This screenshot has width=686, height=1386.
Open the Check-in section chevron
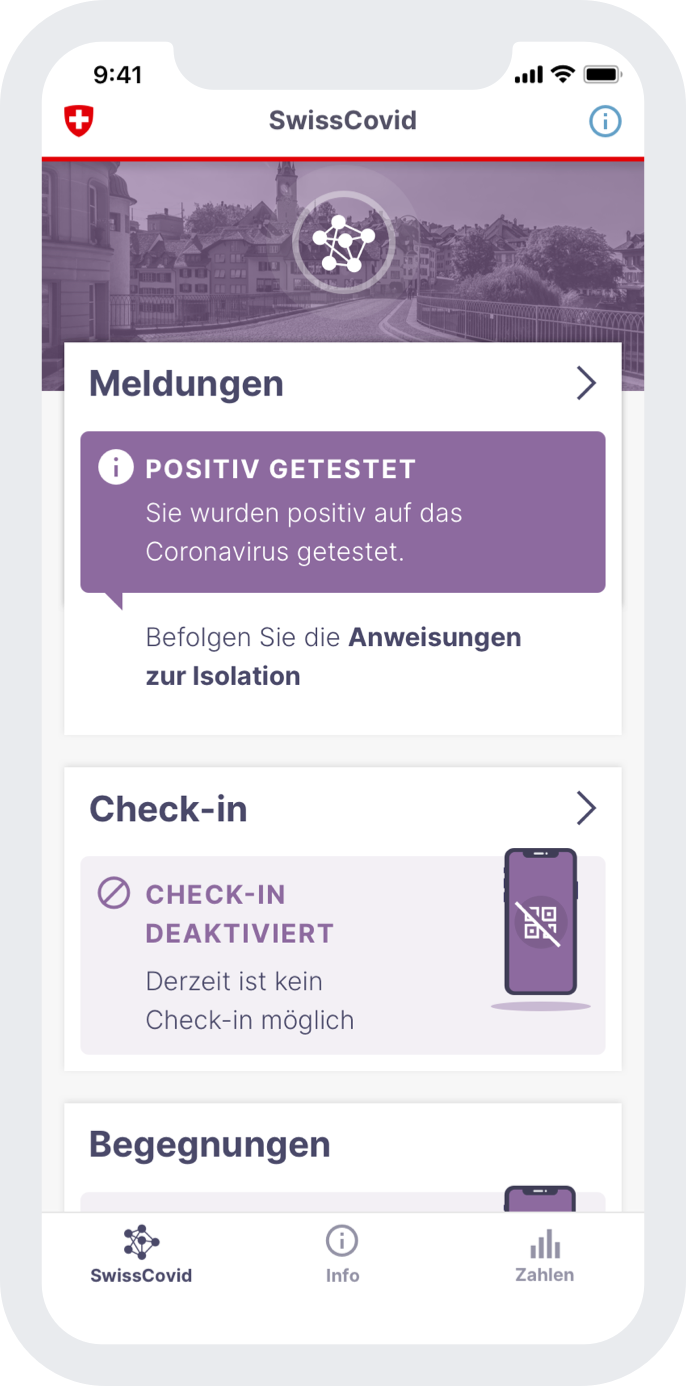(586, 808)
